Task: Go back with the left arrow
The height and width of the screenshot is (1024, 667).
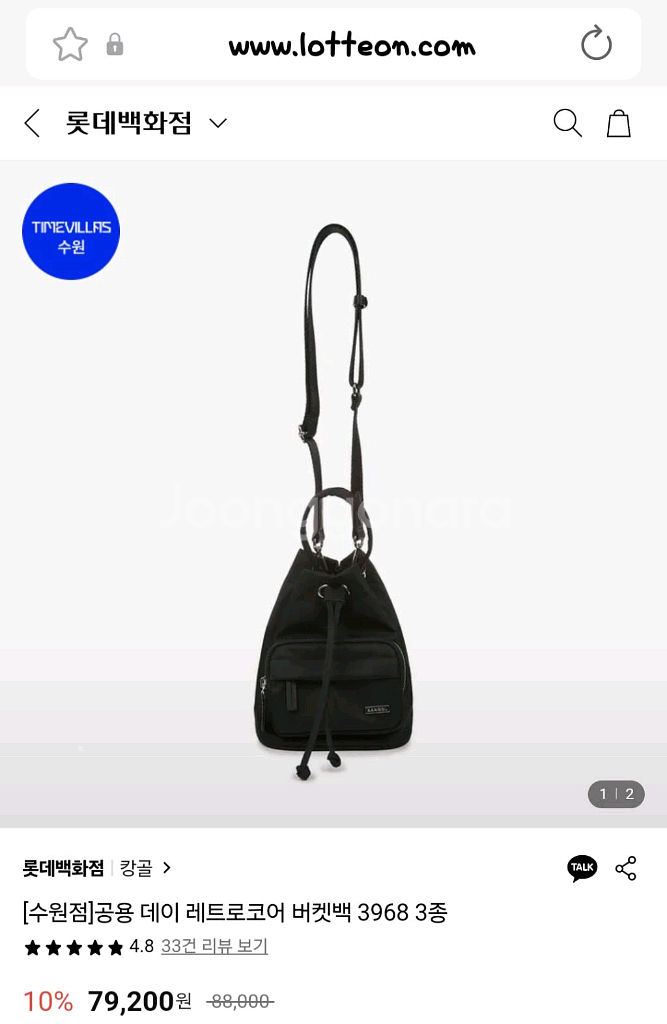Action: (32, 124)
